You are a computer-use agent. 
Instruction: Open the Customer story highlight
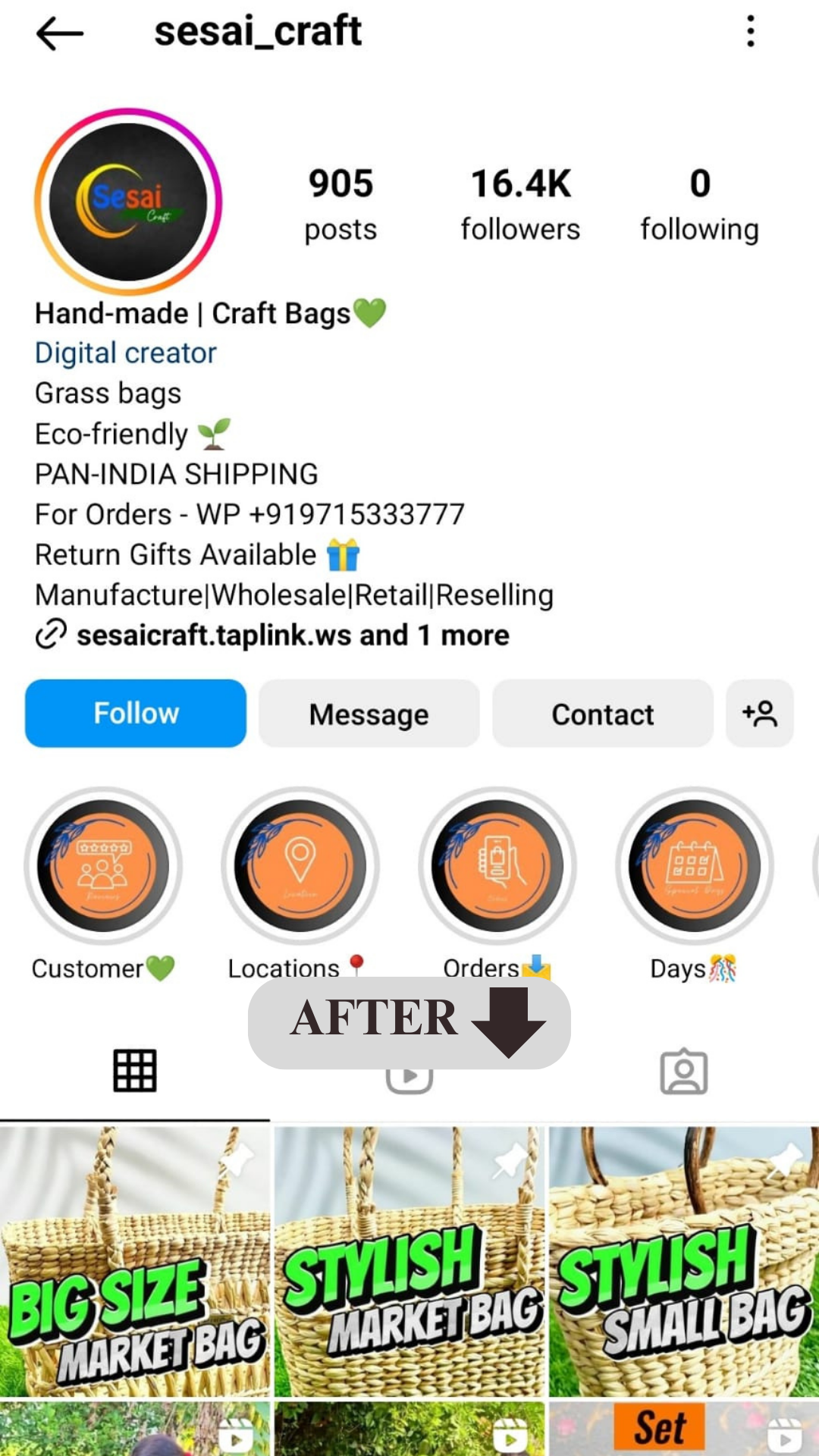tap(103, 867)
